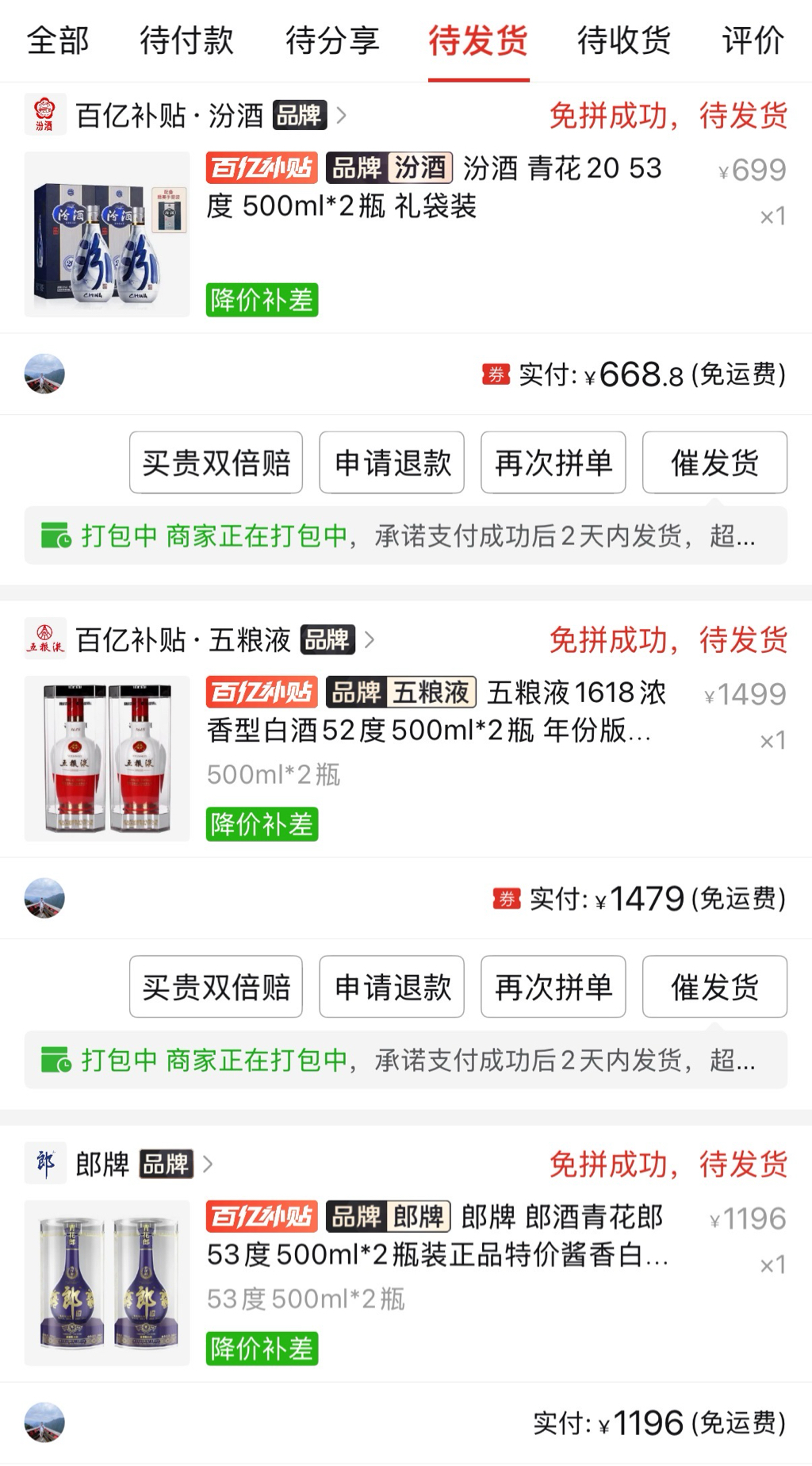Switch to the 待付款 tab

(x=186, y=40)
